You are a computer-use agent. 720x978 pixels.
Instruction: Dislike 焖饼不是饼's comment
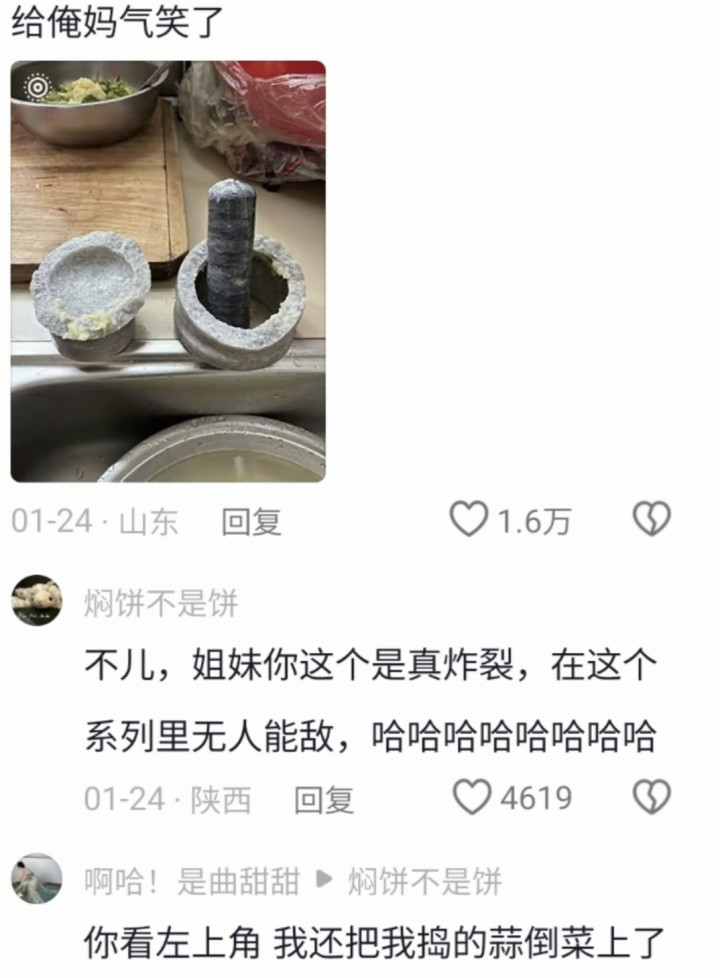click(652, 798)
